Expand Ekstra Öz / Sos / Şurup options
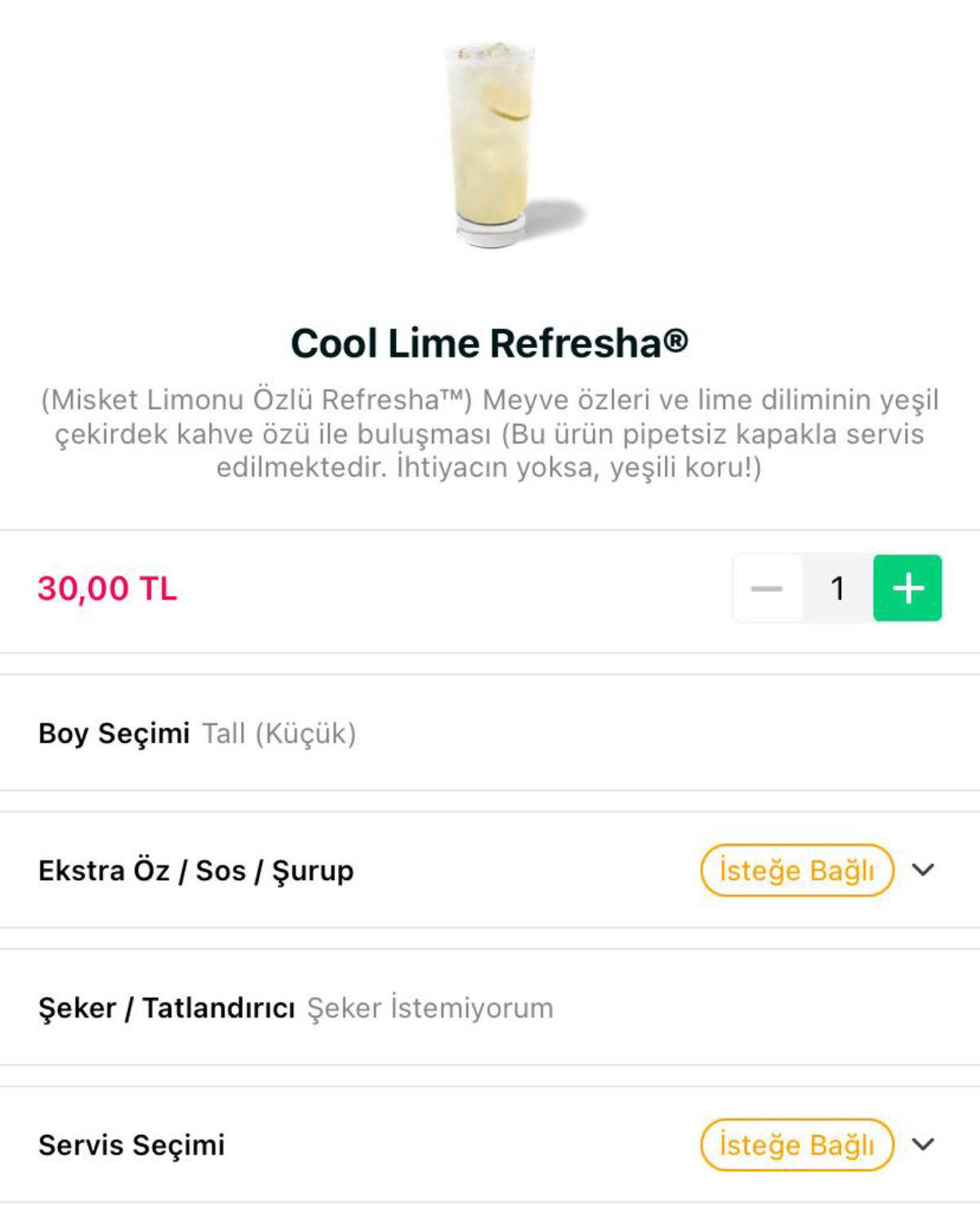Viewport: 980px width, 1206px height. click(x=923, y=870)
